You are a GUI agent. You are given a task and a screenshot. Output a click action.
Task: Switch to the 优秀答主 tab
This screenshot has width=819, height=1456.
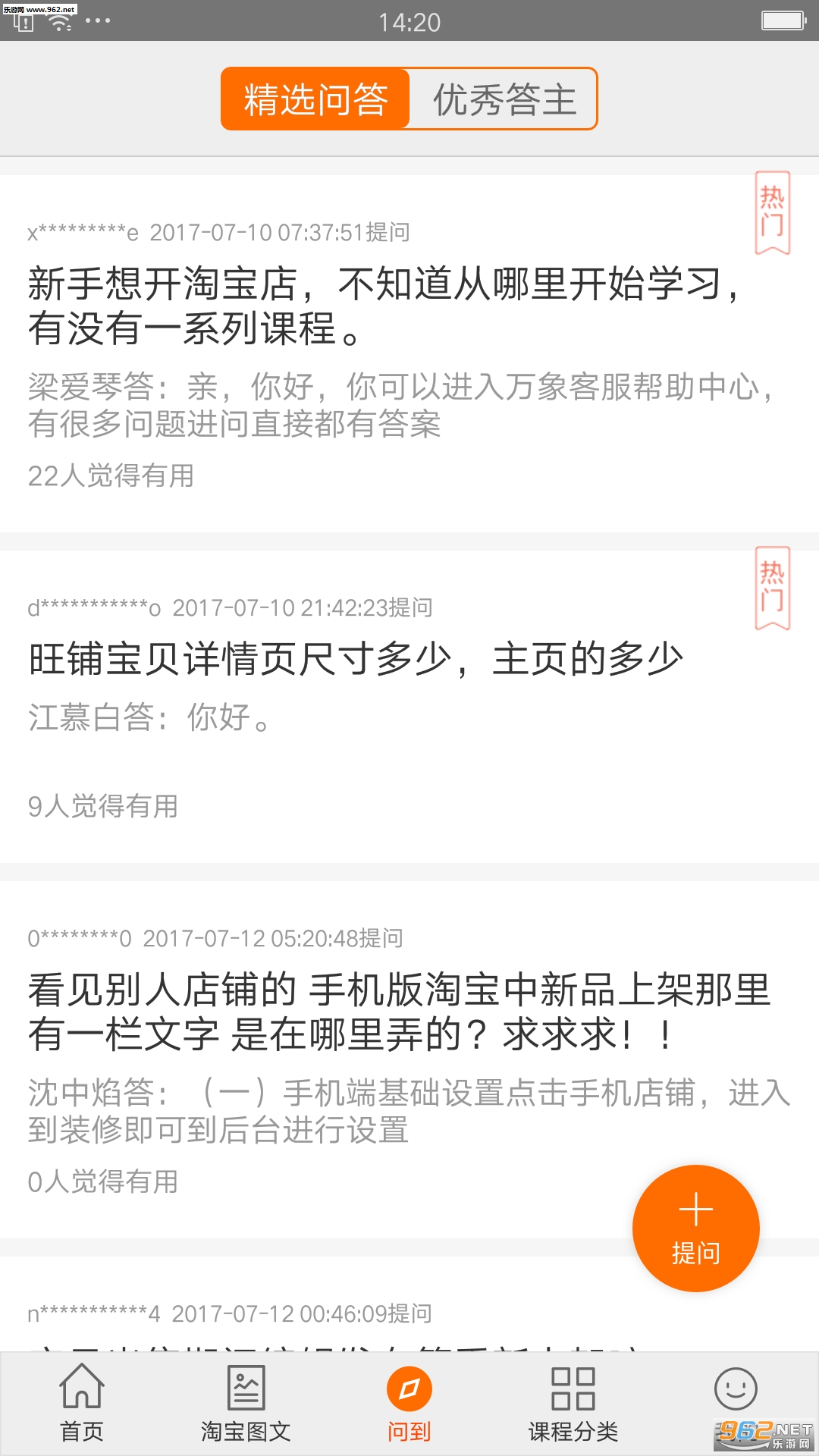(x=504, y=99)
